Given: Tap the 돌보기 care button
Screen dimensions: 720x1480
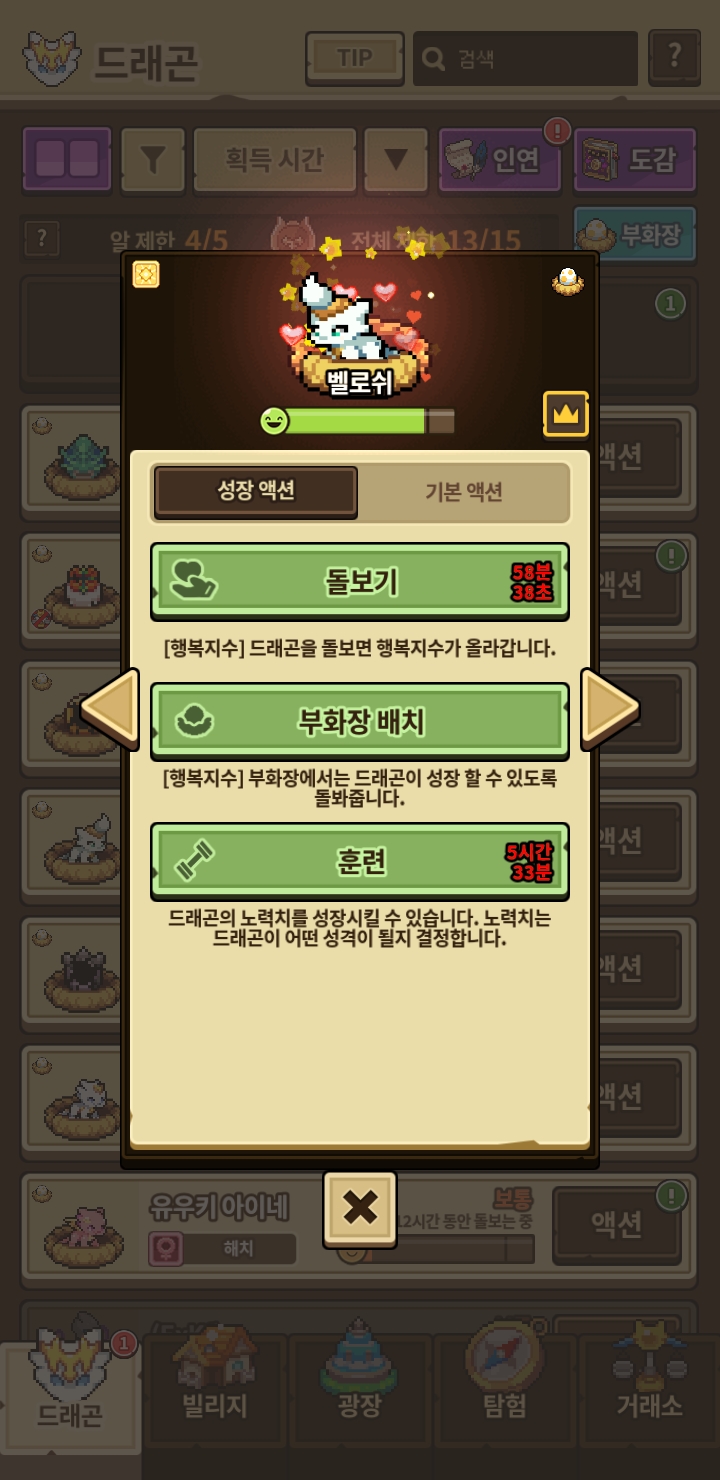Looking at the screenshot, I should (360, 581).
